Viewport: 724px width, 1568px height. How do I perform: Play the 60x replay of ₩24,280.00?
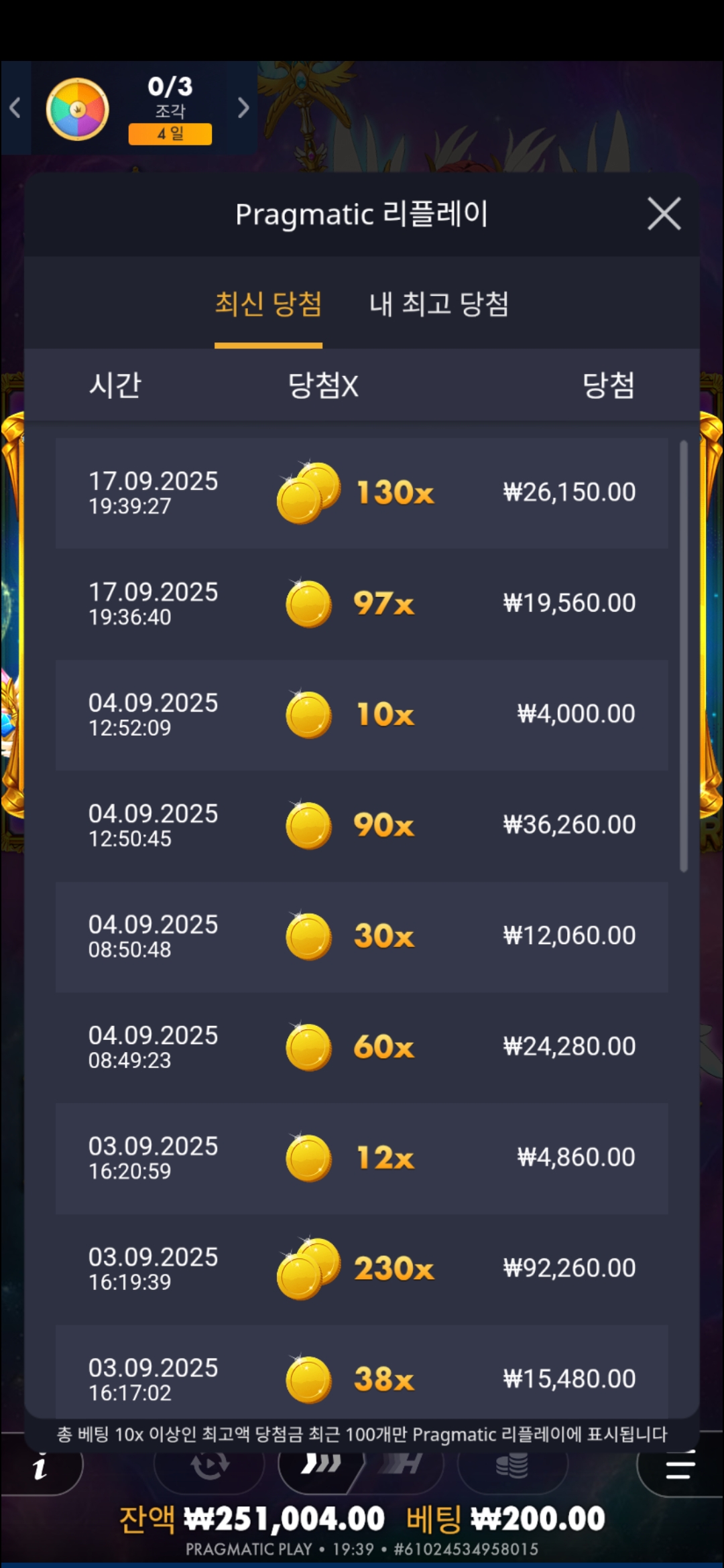point(362,1047)
